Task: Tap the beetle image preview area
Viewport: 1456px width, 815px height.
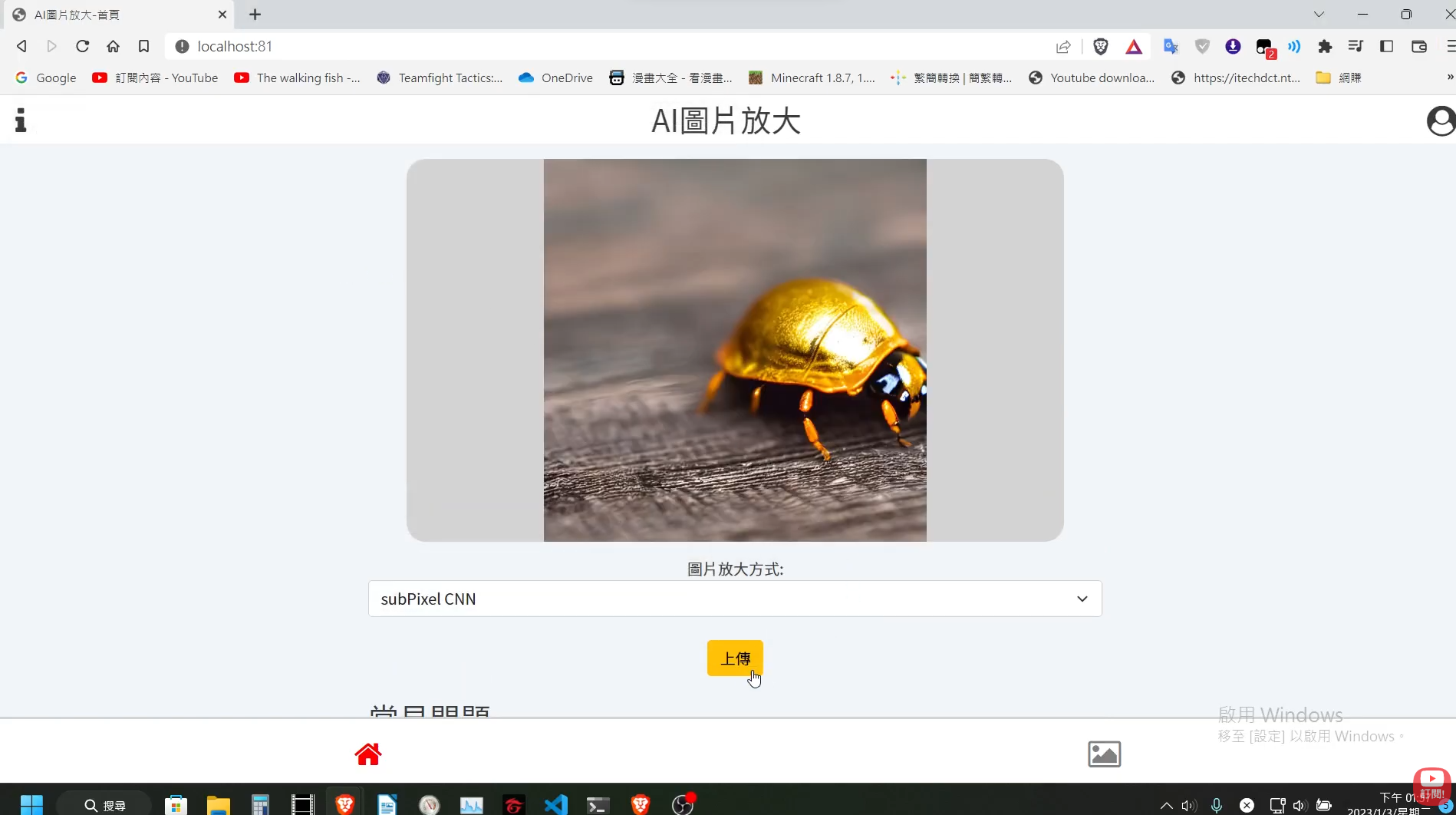Action: [734, 350]
